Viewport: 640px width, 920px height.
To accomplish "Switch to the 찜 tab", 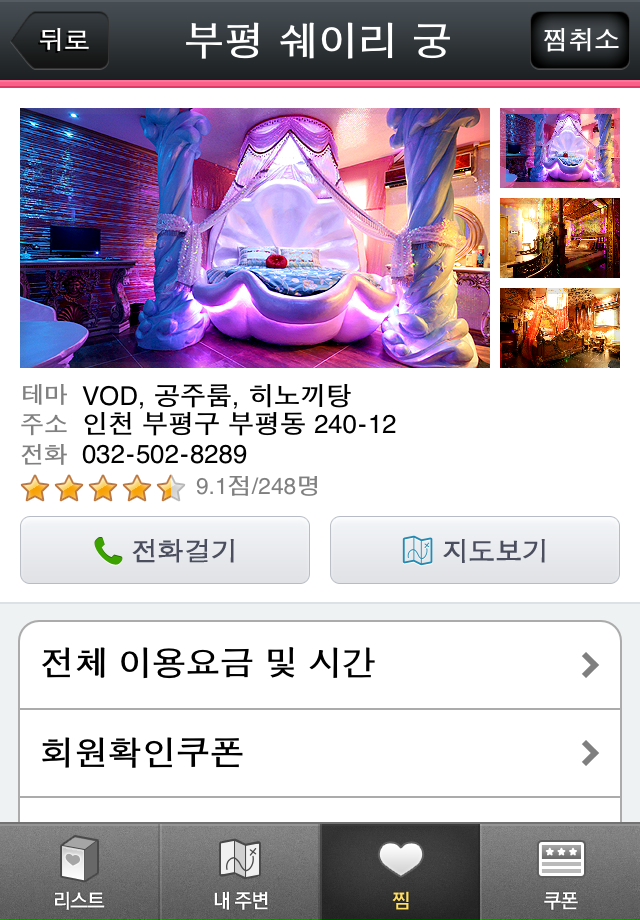I will coord(400,872).
